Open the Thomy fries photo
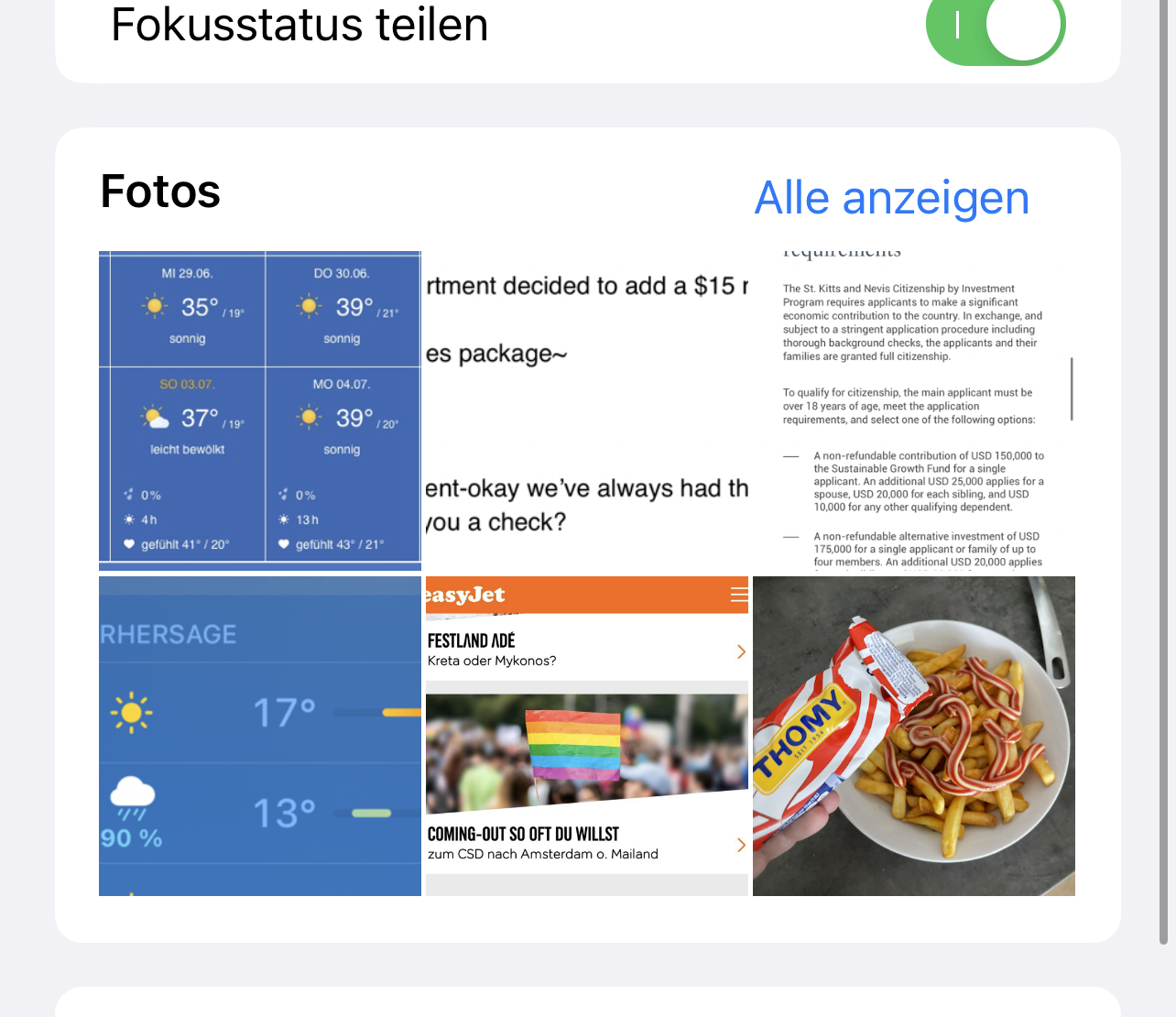 pos(913,736)
